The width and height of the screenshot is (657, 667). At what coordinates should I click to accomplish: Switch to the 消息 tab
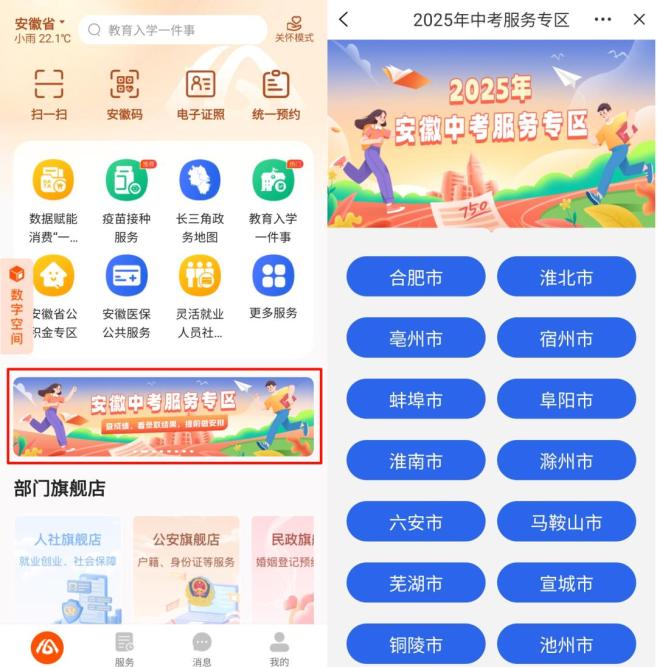[x=202, y=649]
